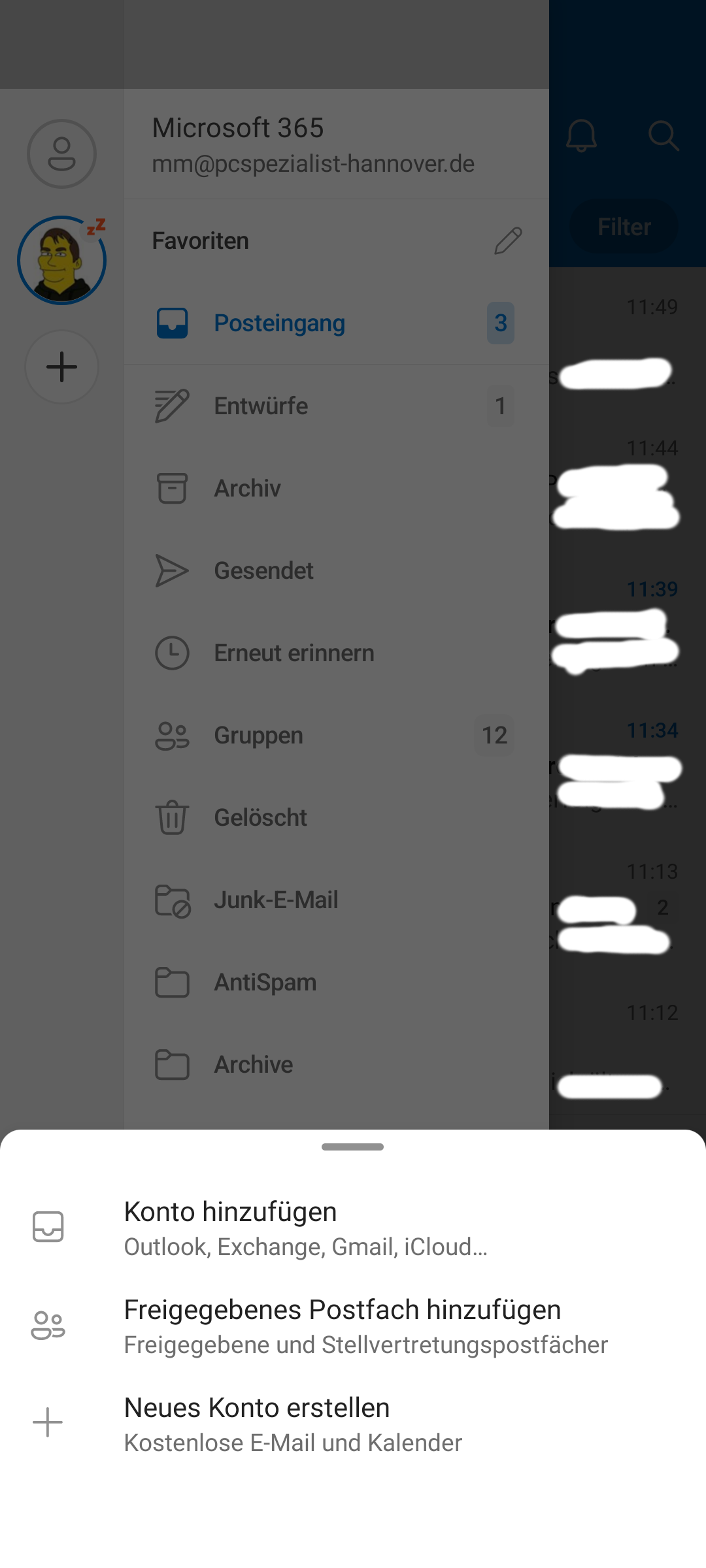Select the Entwürfe pencil icon
The height and width of the screenshot is (1568, 706).
click(171, 405)
